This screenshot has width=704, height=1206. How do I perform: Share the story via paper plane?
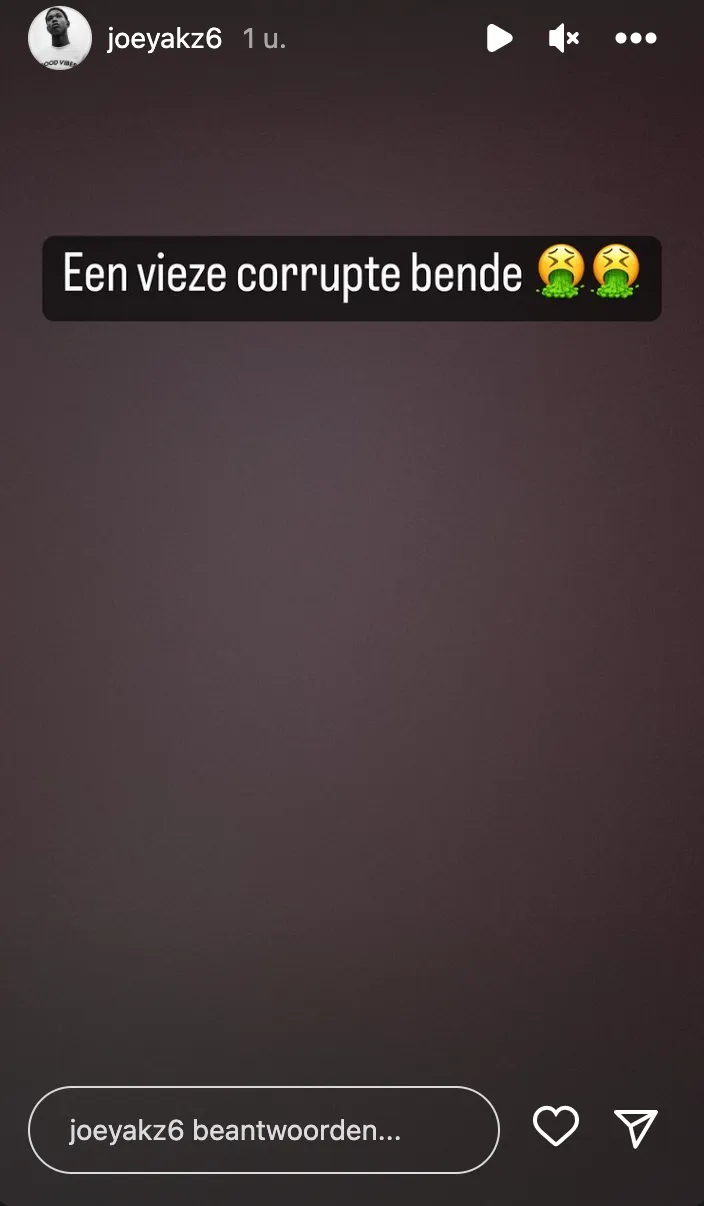[636, 1127]
